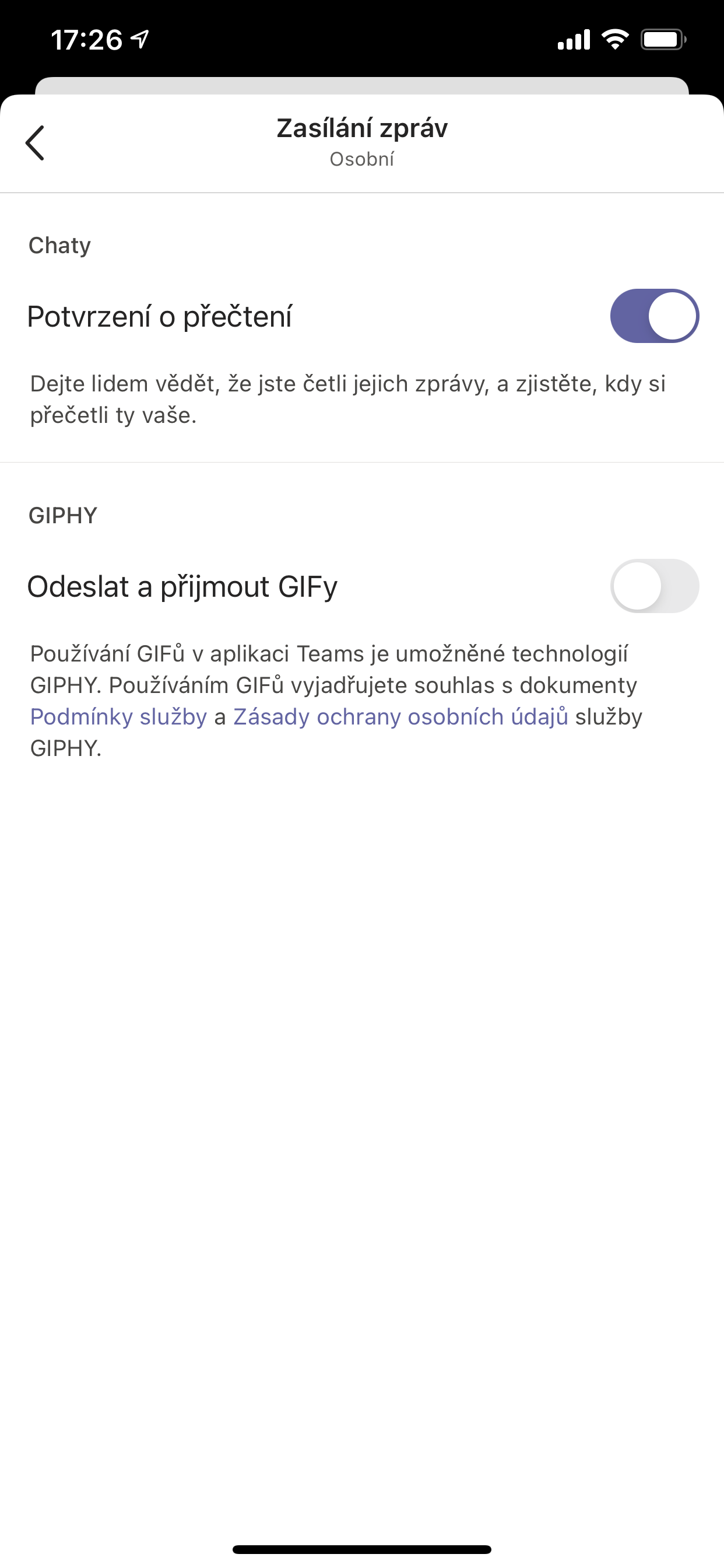Enable the Odeslat a přijmout GIFy toggle

(654, 586)
